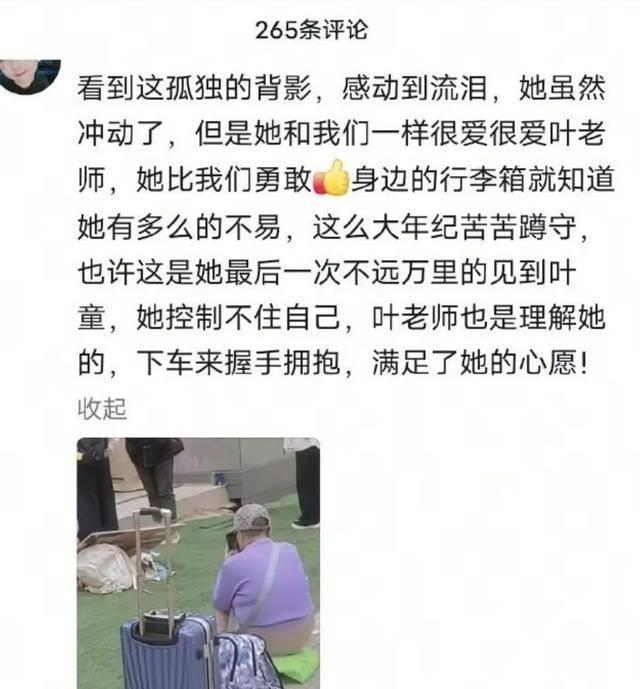Open the photo attached to the comment
This screenshot has height=689, width=640.
(x=198, y=562)
